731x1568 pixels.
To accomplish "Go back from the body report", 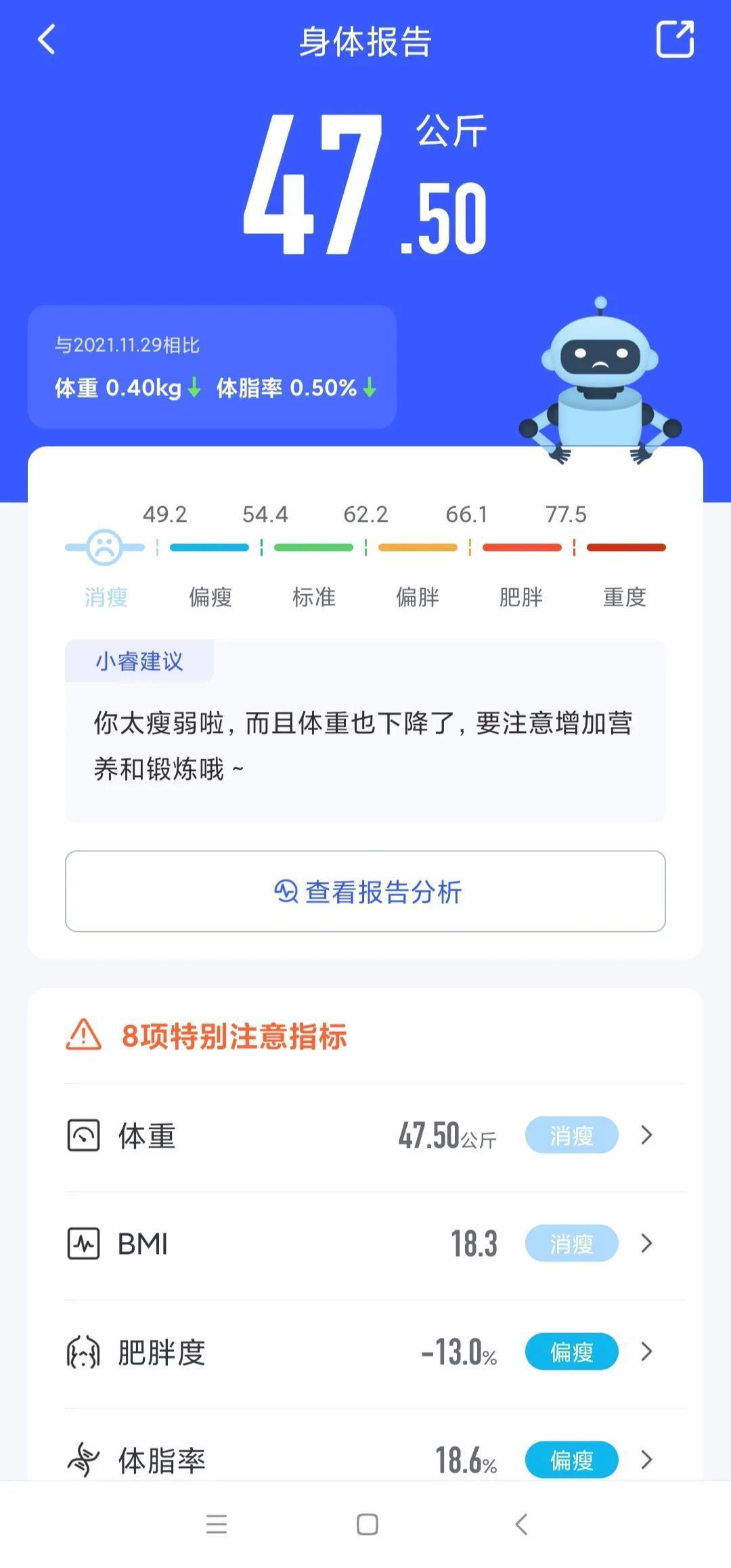I will click(46, 40).
